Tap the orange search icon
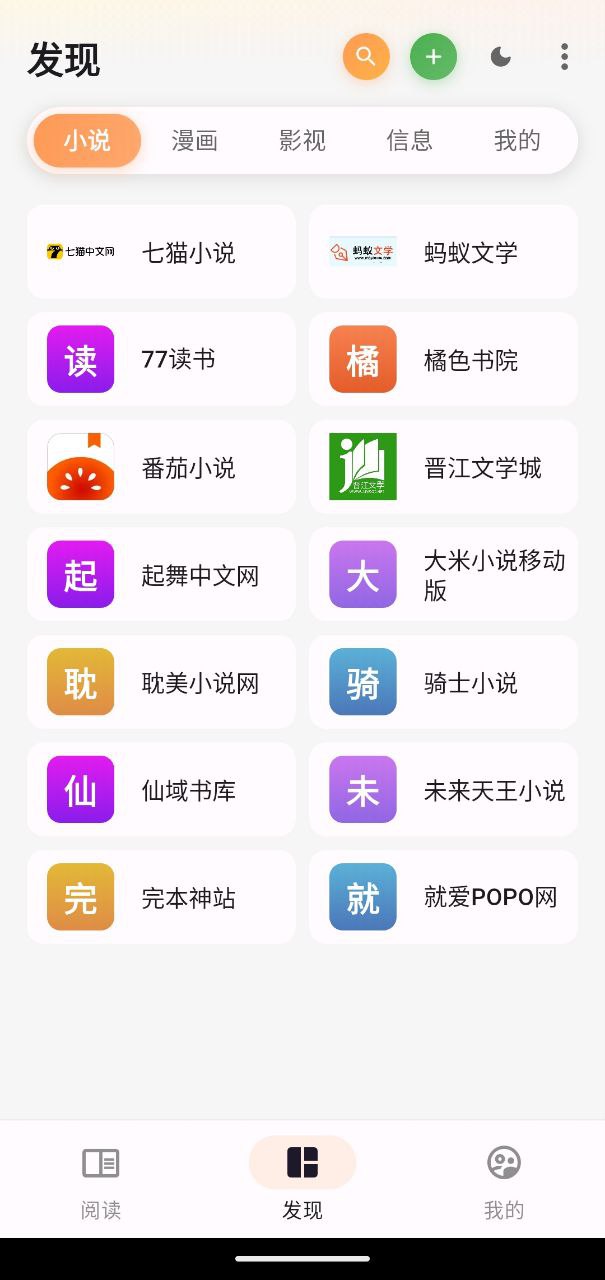Viewport: 605px width, 1280px height. (x=366, y=57)
